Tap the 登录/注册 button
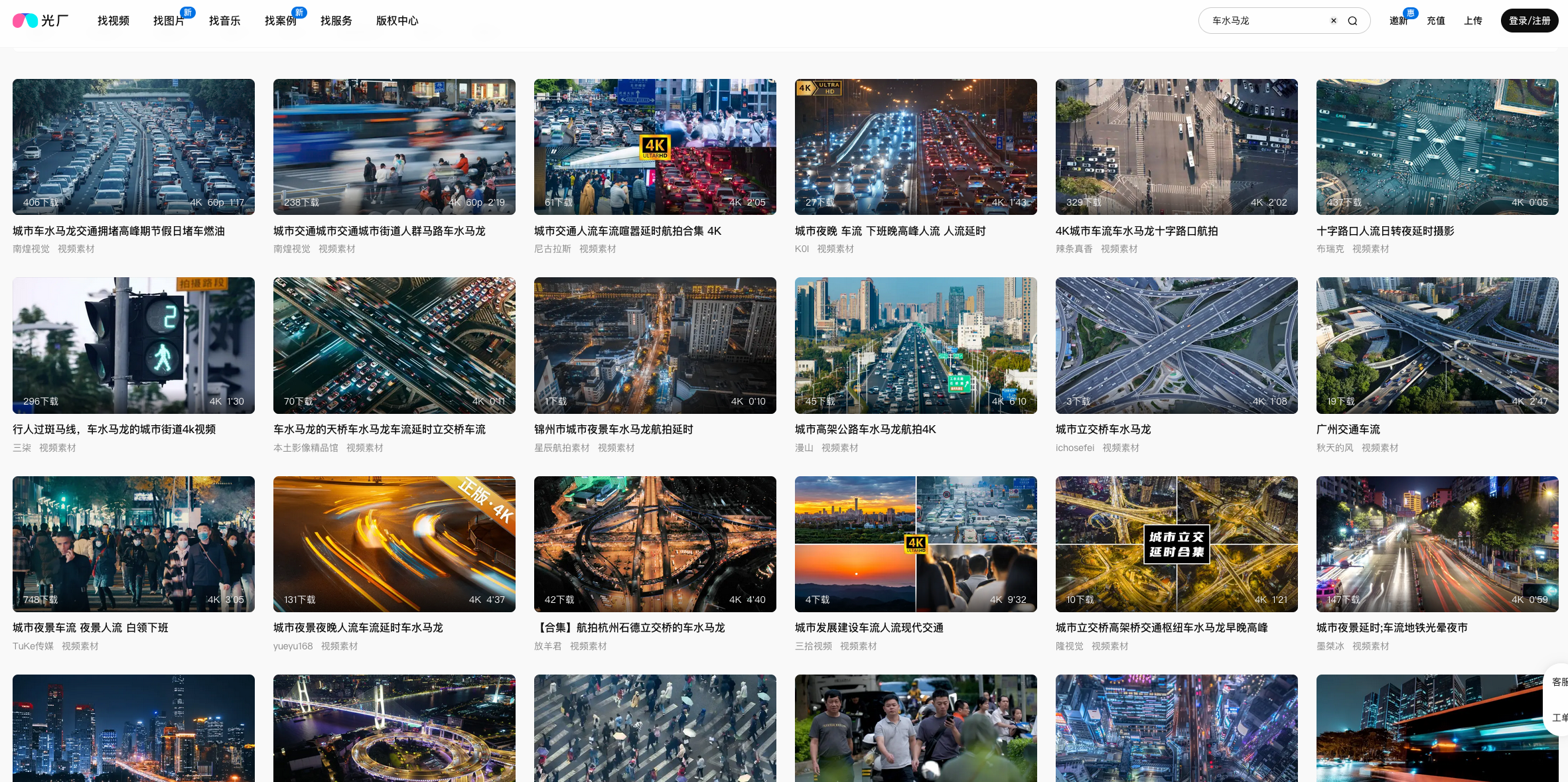Image resolution: width=1568 pixels, height=782 pixels. coord(1529,21)
